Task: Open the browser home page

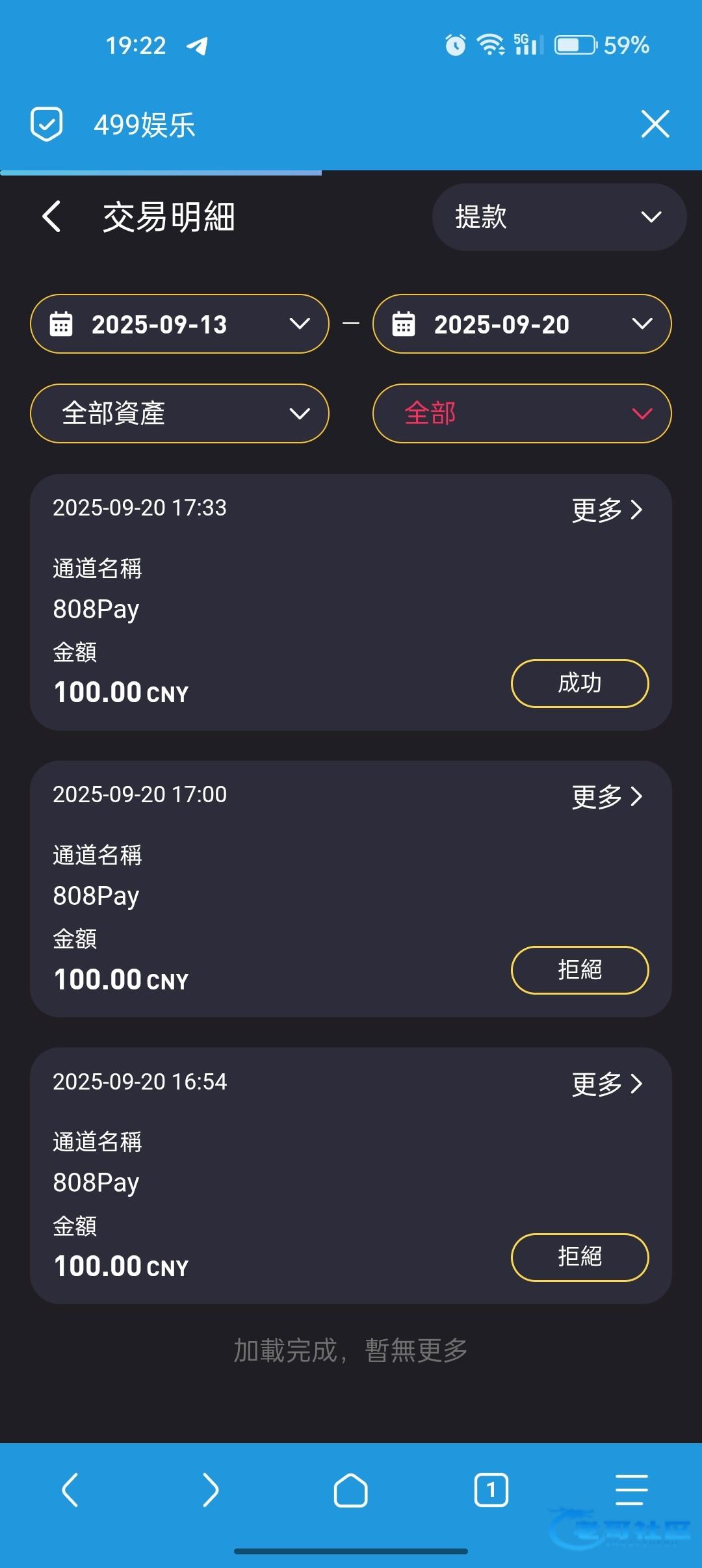Action: tap(351, 1489)
